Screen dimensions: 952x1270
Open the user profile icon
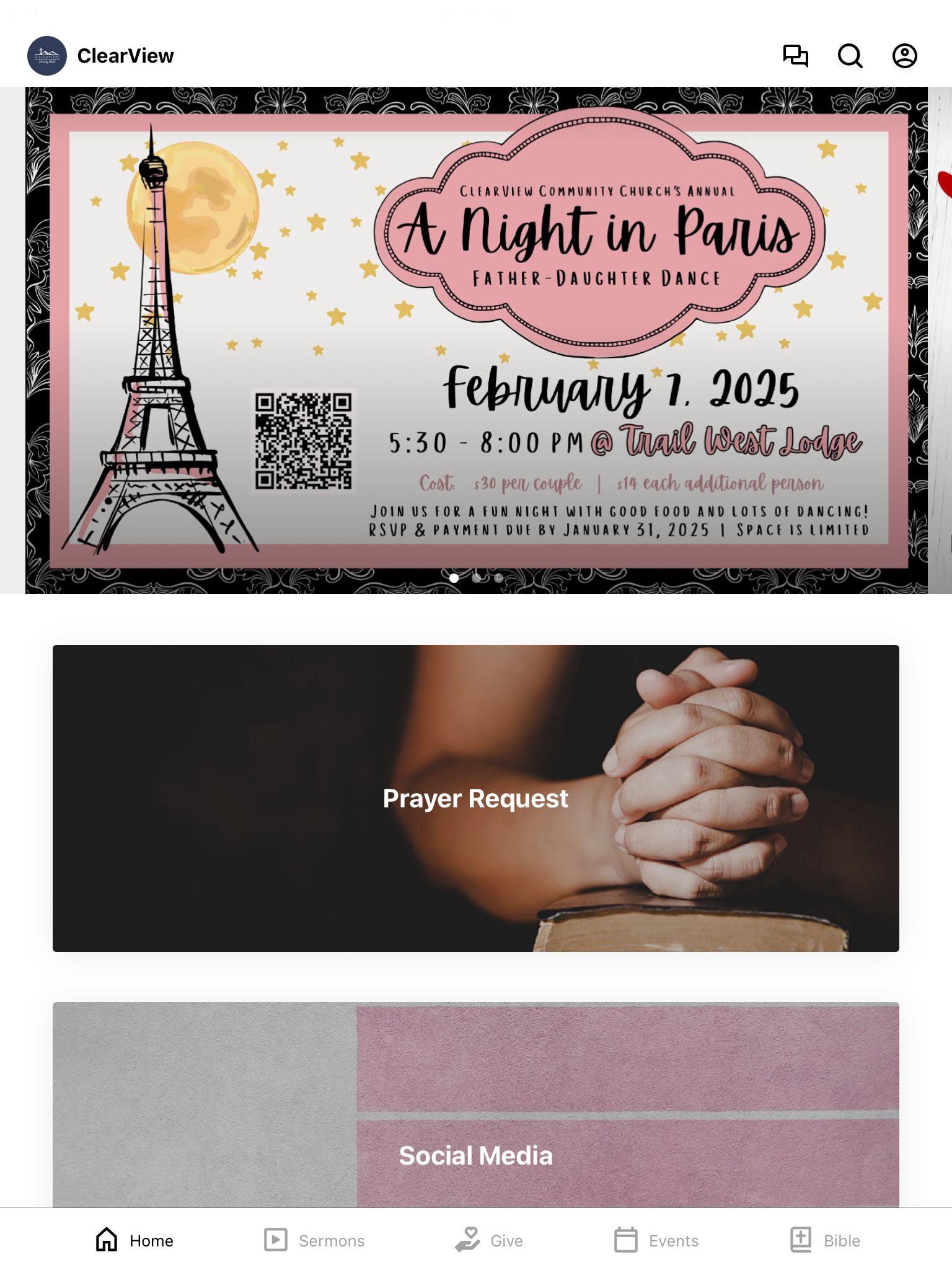(904, 56)
